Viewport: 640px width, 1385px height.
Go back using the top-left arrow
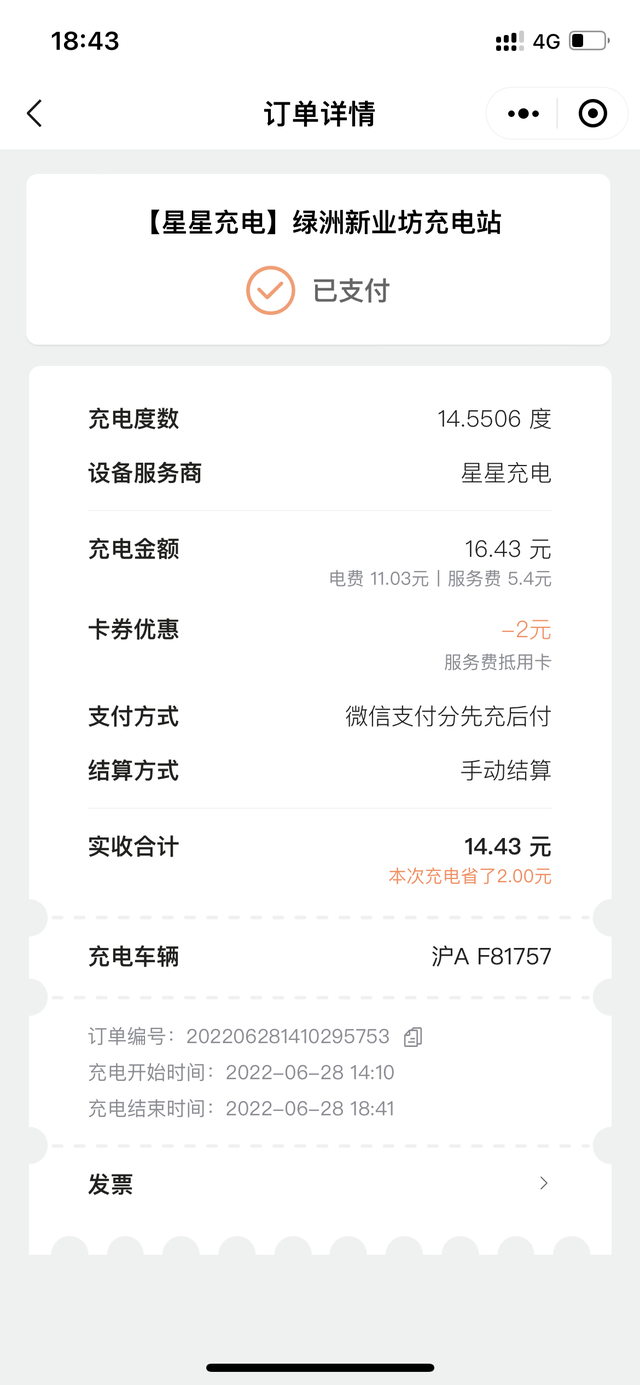pyautogui.click(x=35, y=114)
